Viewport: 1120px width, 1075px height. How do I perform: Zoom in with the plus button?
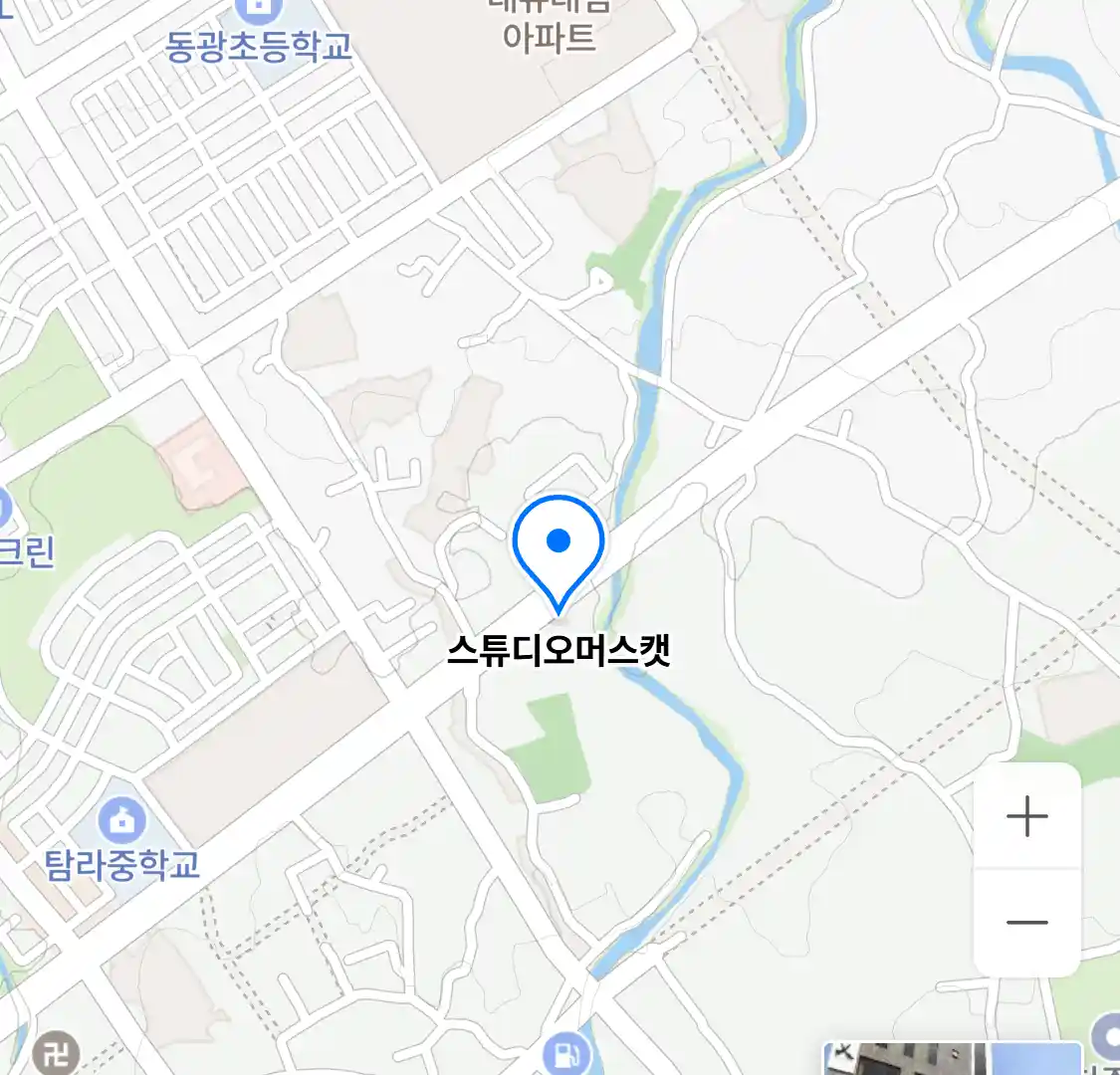(1026, 817)
